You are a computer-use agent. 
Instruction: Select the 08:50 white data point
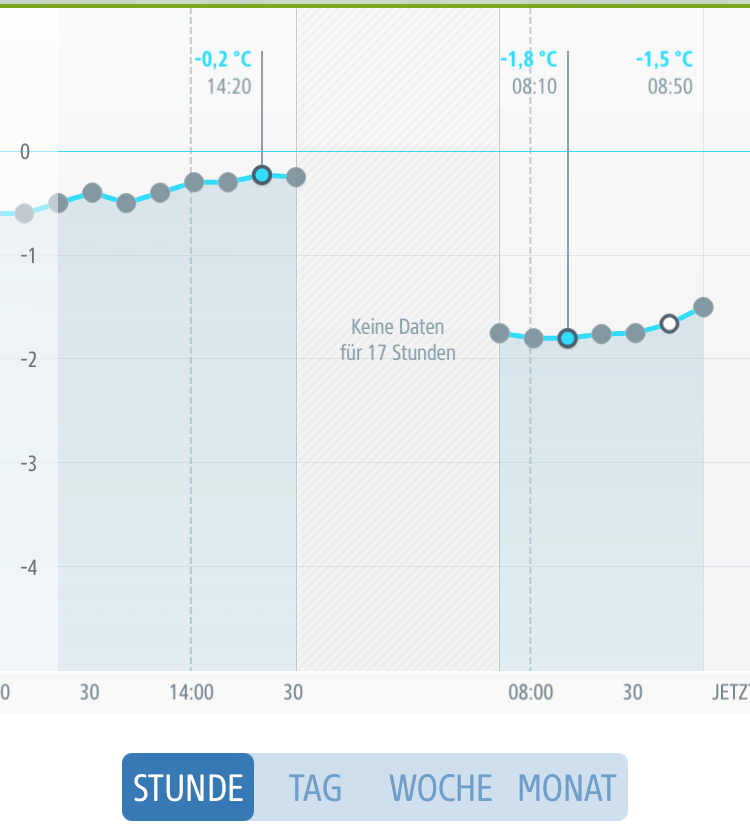coord(669,323)
